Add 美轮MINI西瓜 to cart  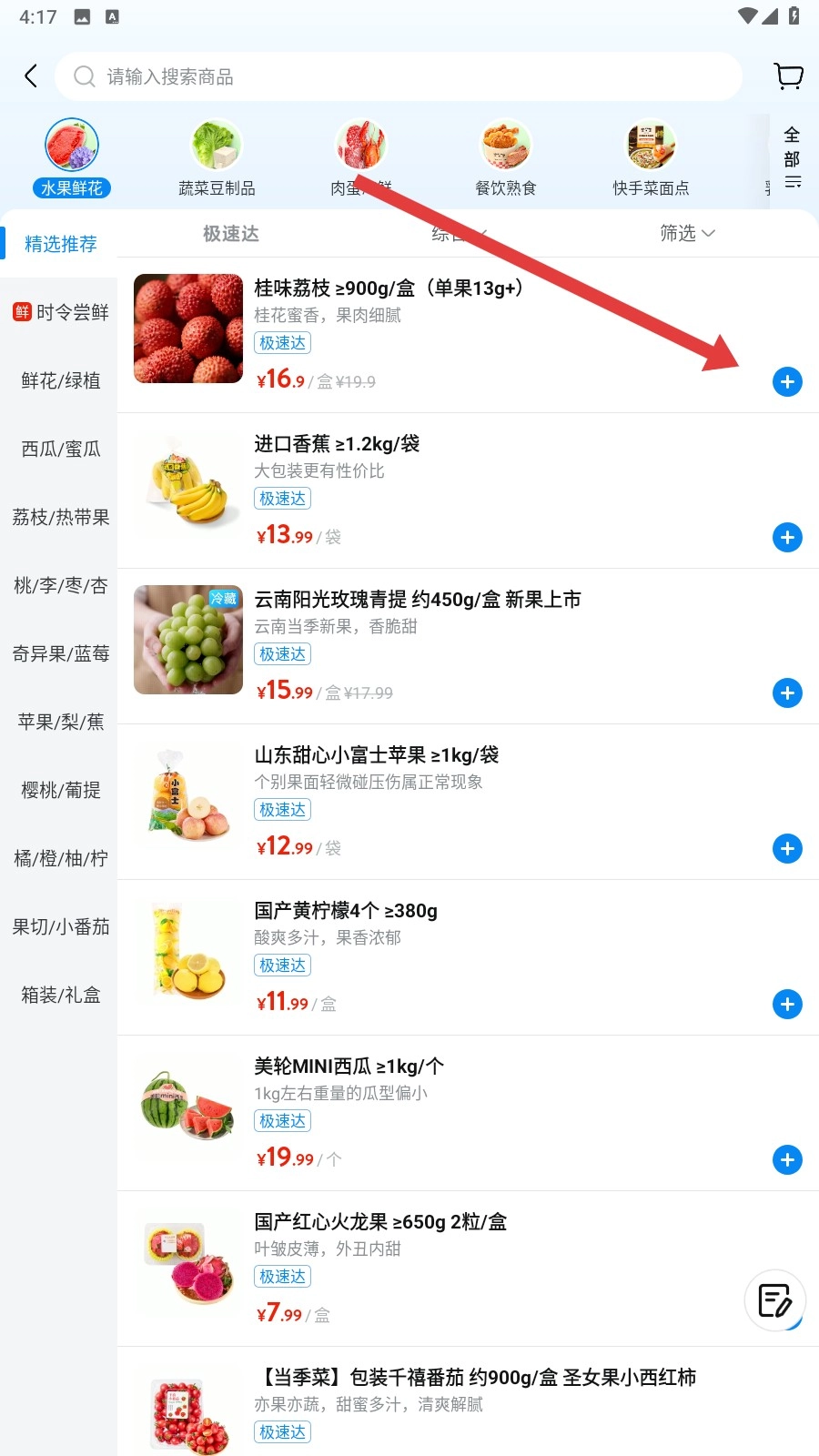(787, 1160)
